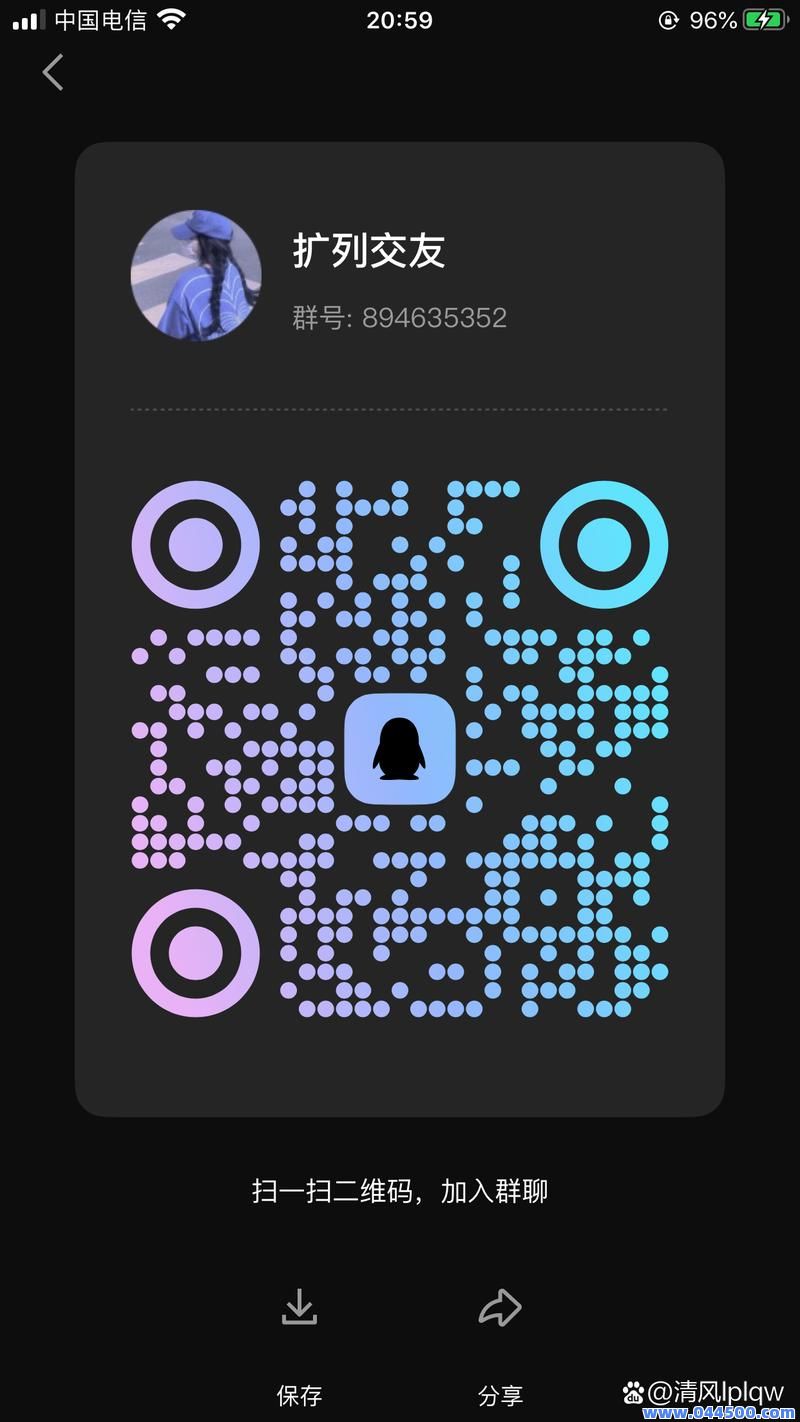Tap the share arrow icon above 分享
The width and height of the screenshot is (800, 1422).
pos(500,1306)
